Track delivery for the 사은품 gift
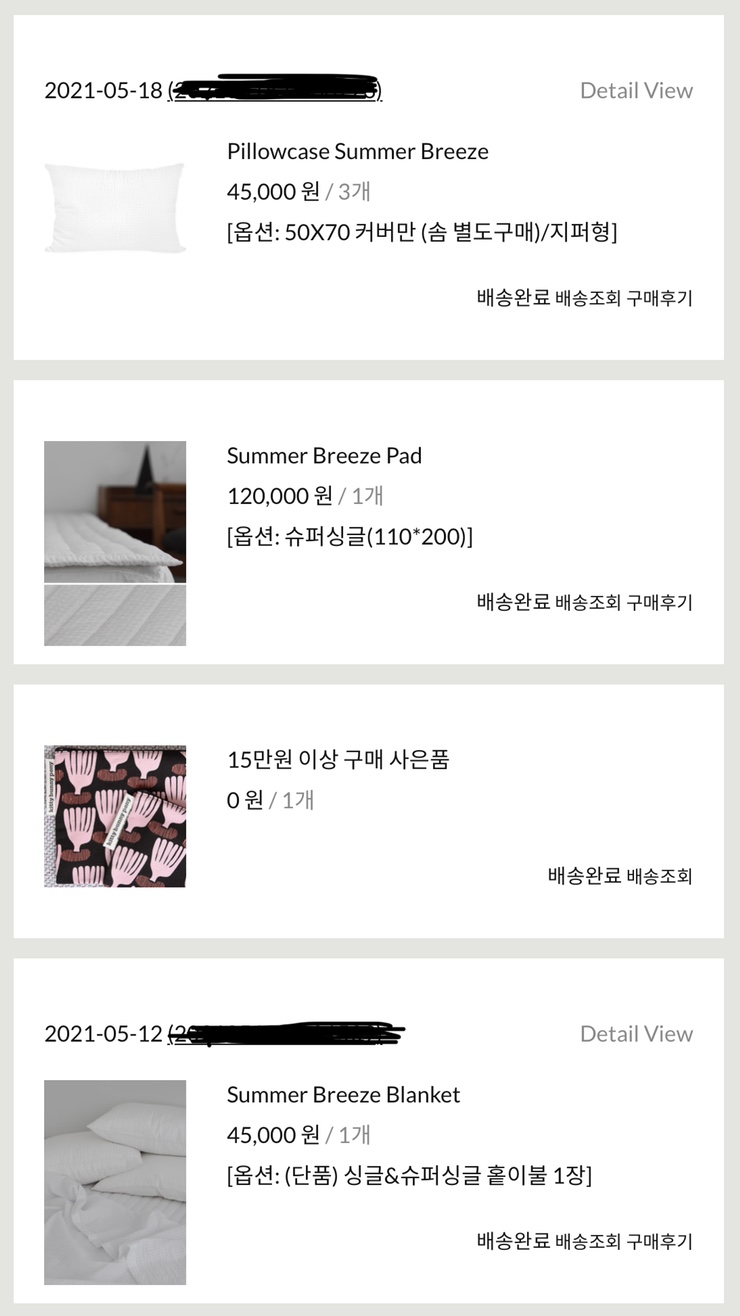This screenshot has width=740, height=1316. pyautogui.click(x=659, y=876)
